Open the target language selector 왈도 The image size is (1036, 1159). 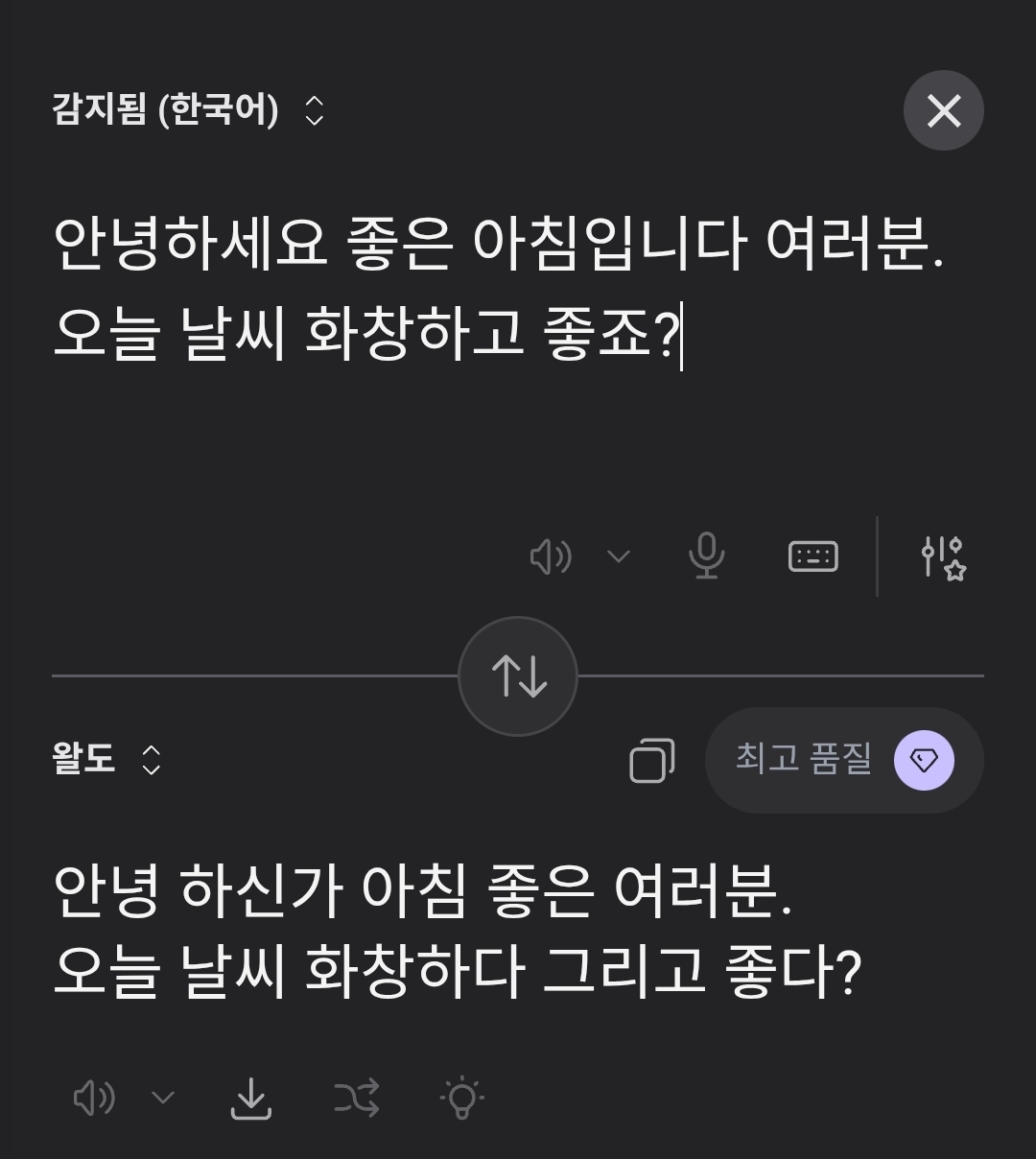tap(106, 760)
